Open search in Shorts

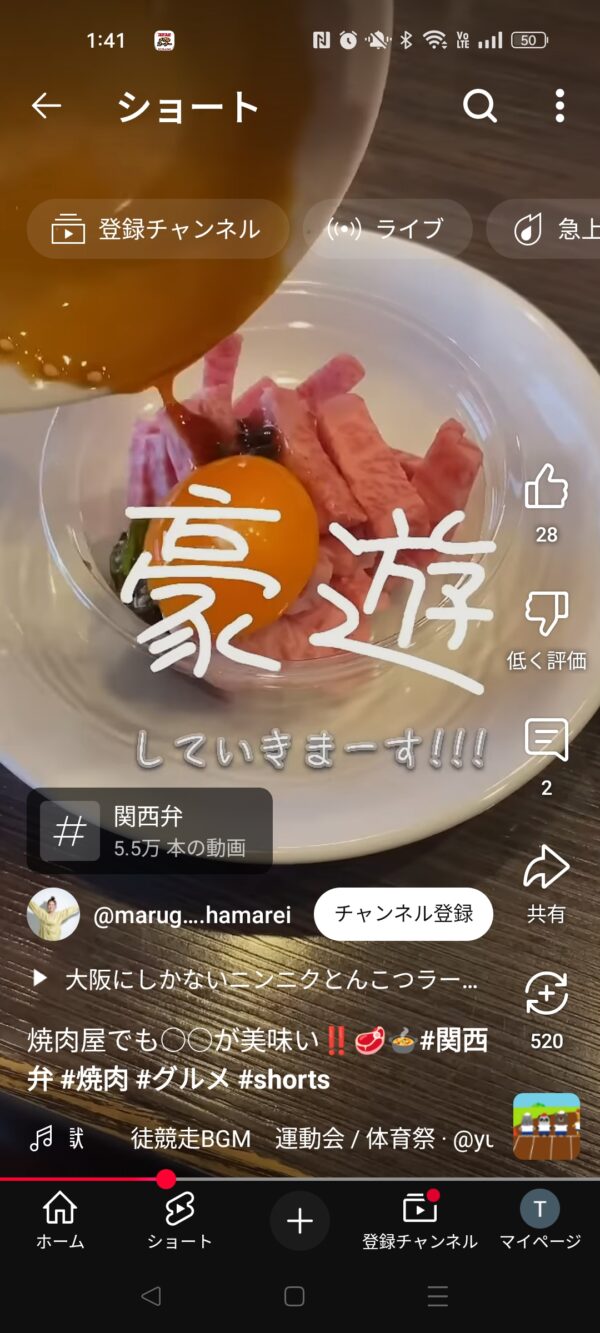[x=480, y=106]
